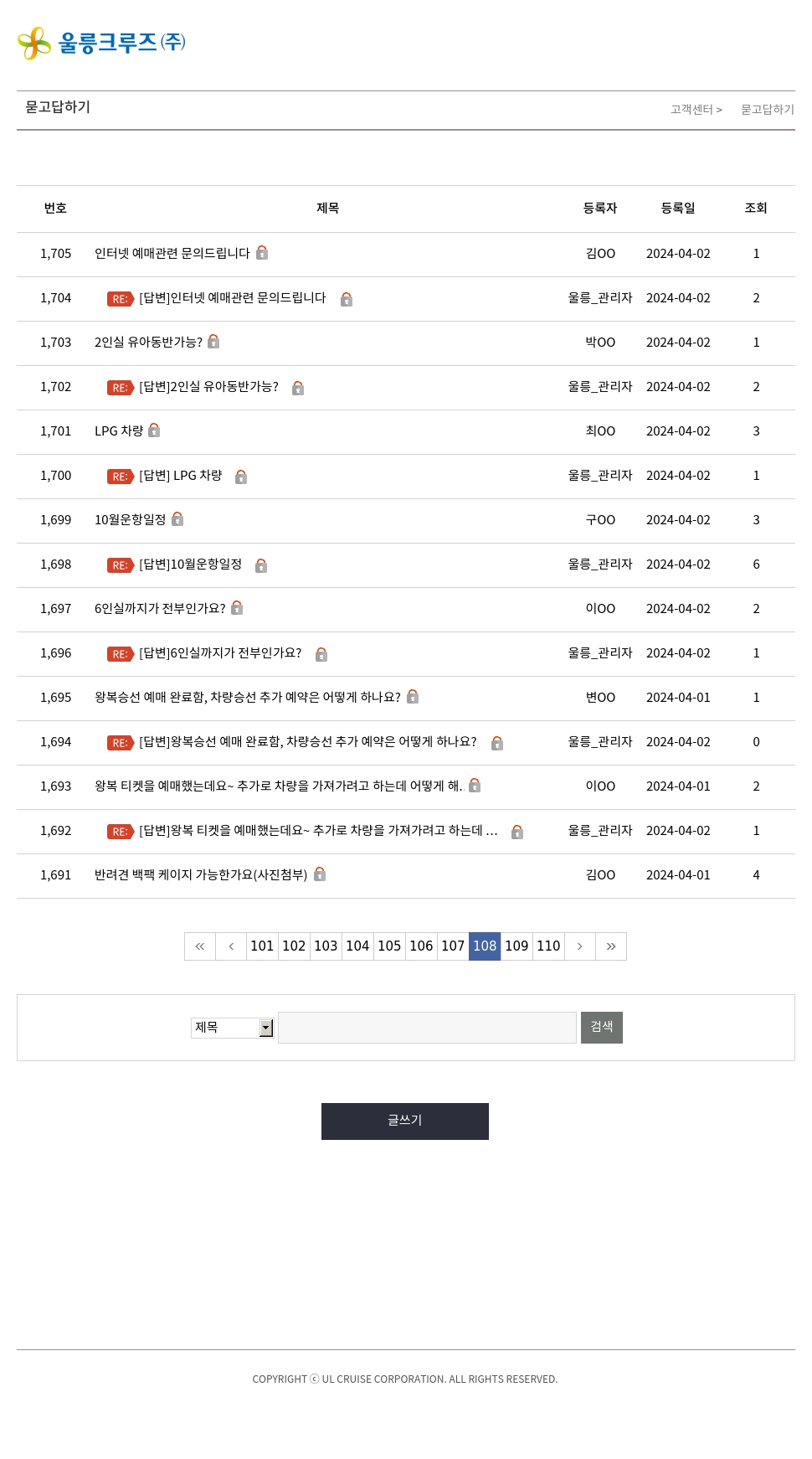Open the reply [답변]6인실까지가 전부인가요?
This screenshot has width=812, height=1459.
(220, 653)
